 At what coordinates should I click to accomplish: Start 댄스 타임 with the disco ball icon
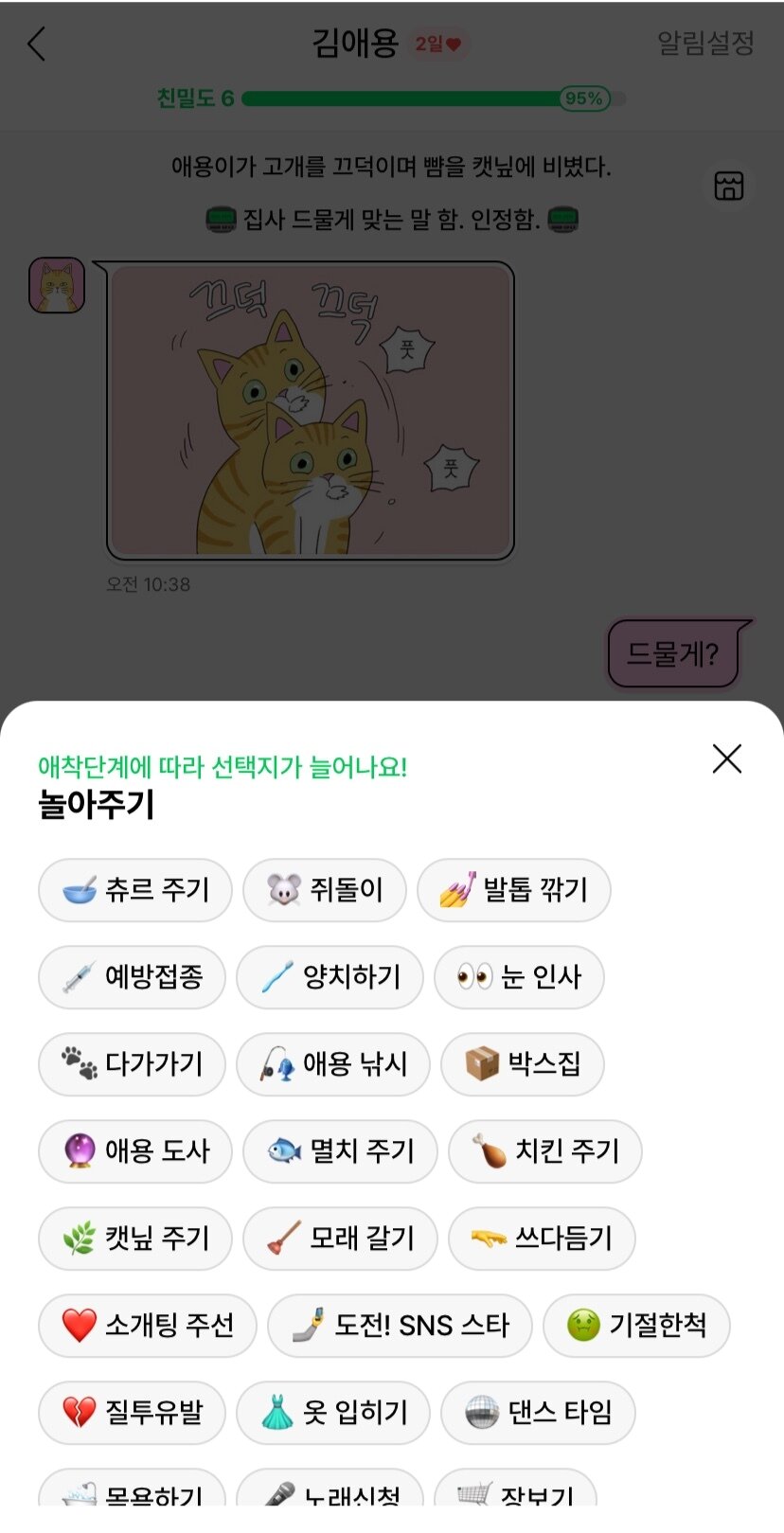click(538, 1413)
